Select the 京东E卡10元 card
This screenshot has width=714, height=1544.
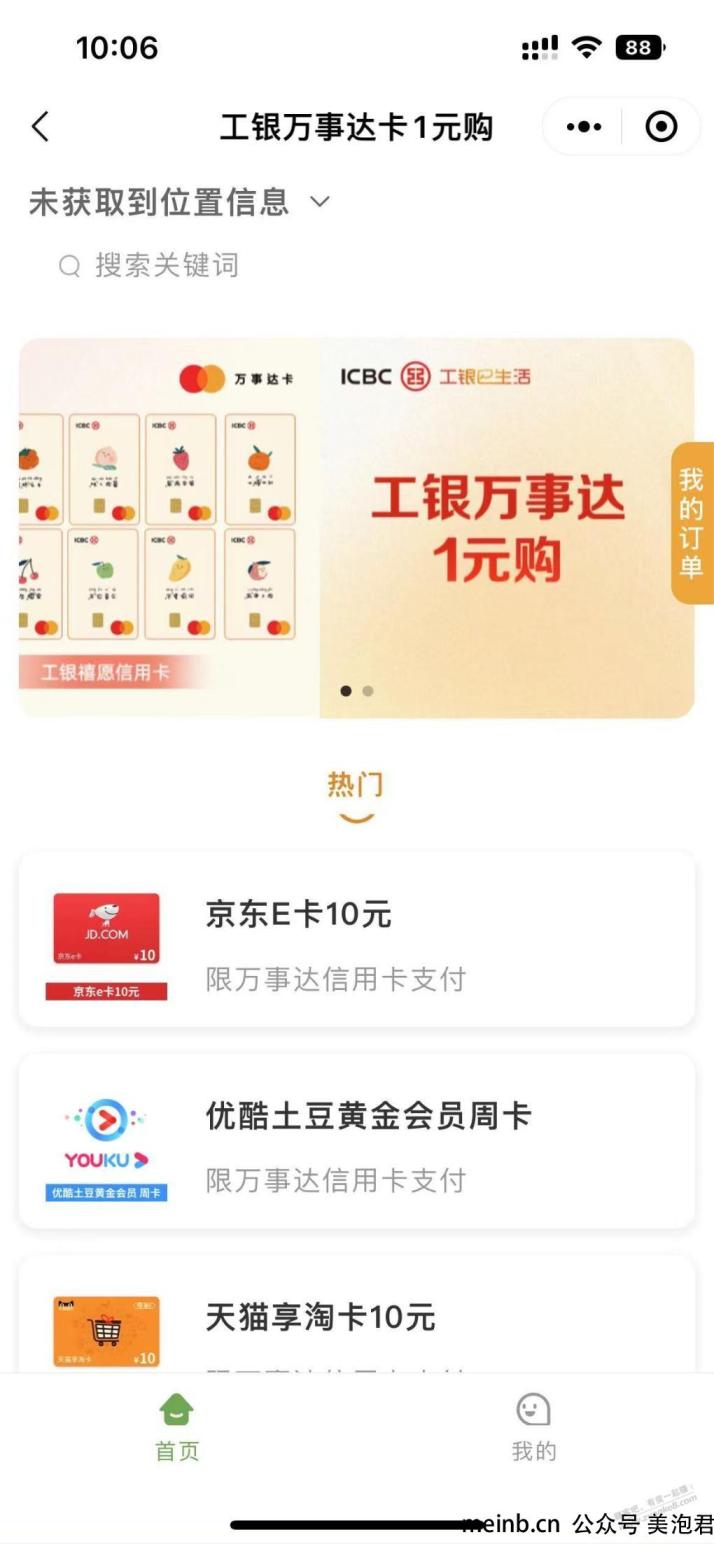click(x=356, y=940)
